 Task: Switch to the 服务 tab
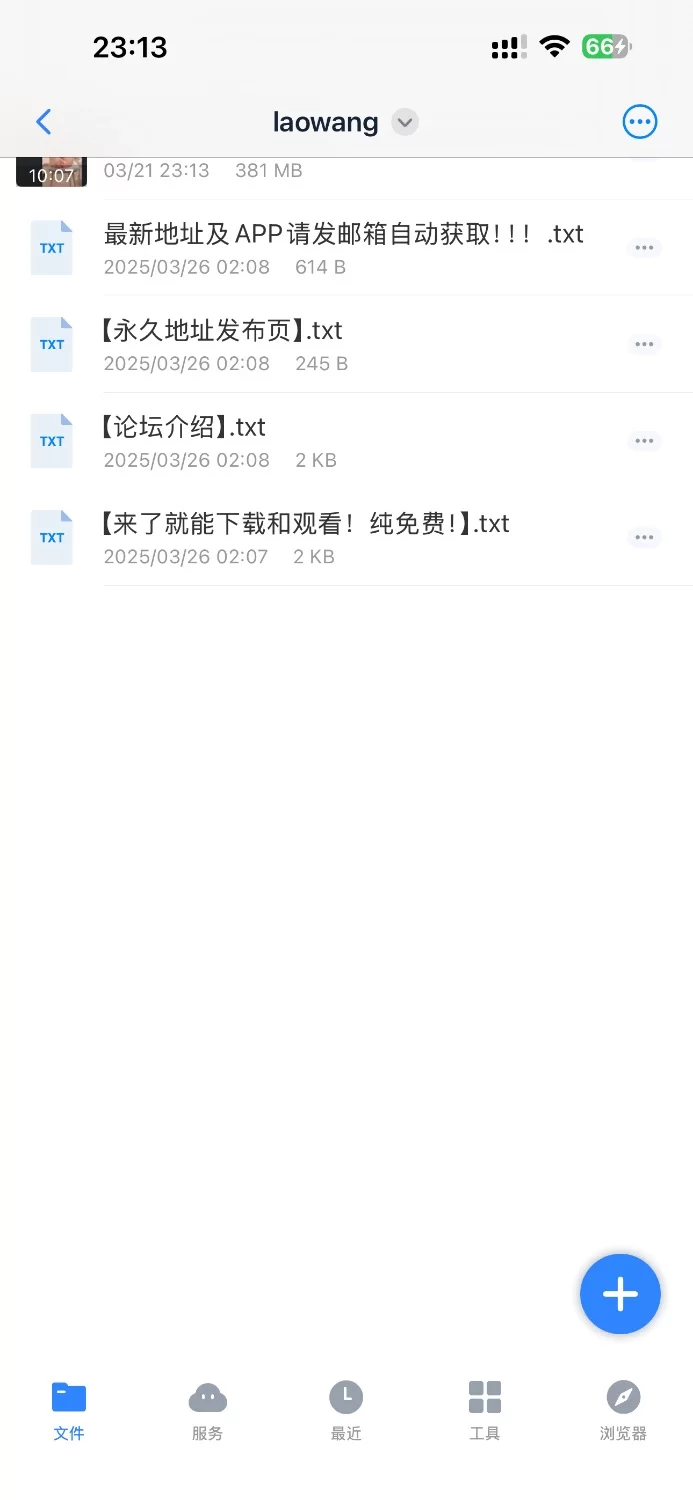207,1410
